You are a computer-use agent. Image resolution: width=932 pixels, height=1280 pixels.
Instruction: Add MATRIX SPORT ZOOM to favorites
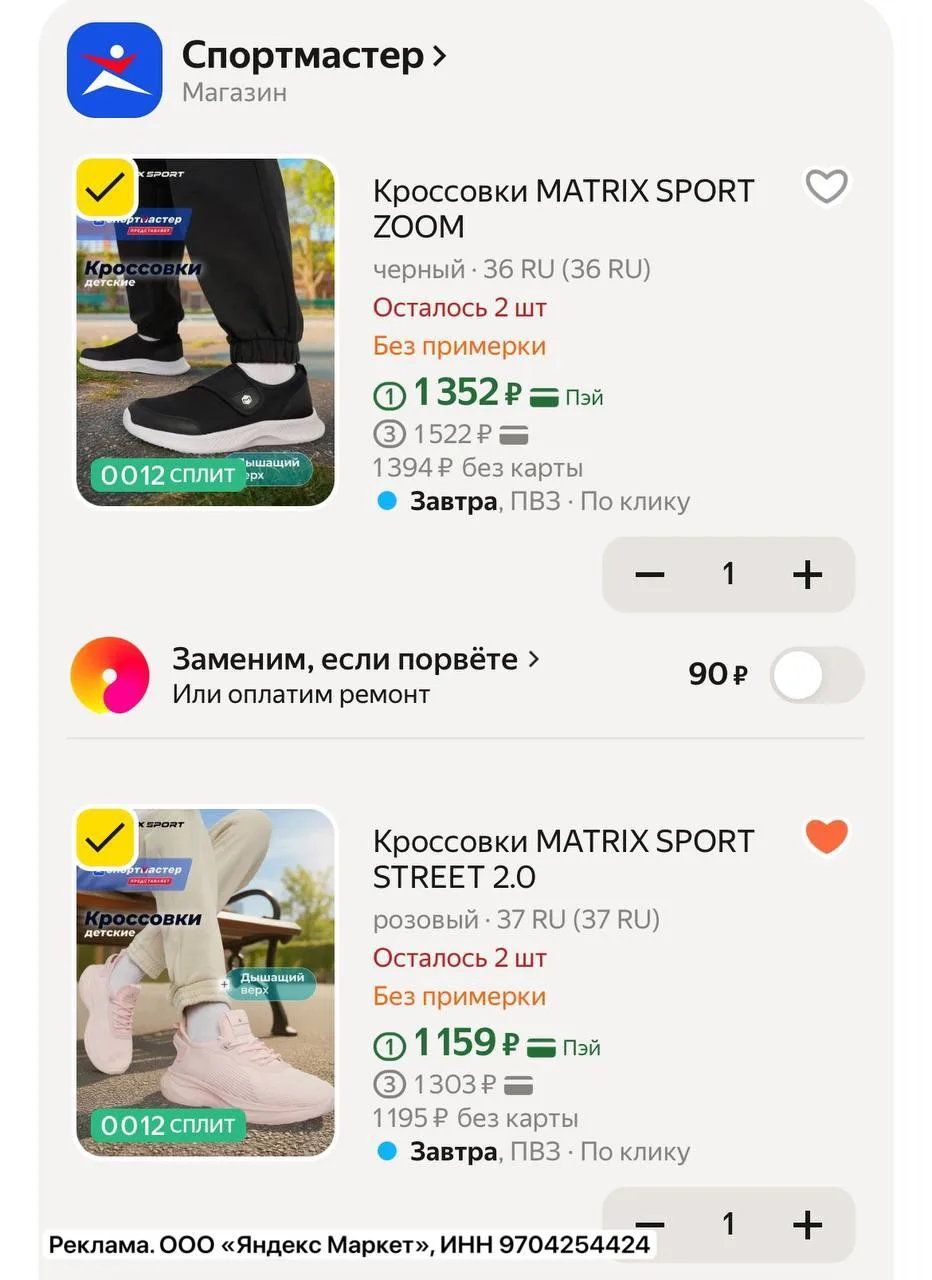[826, 186]
